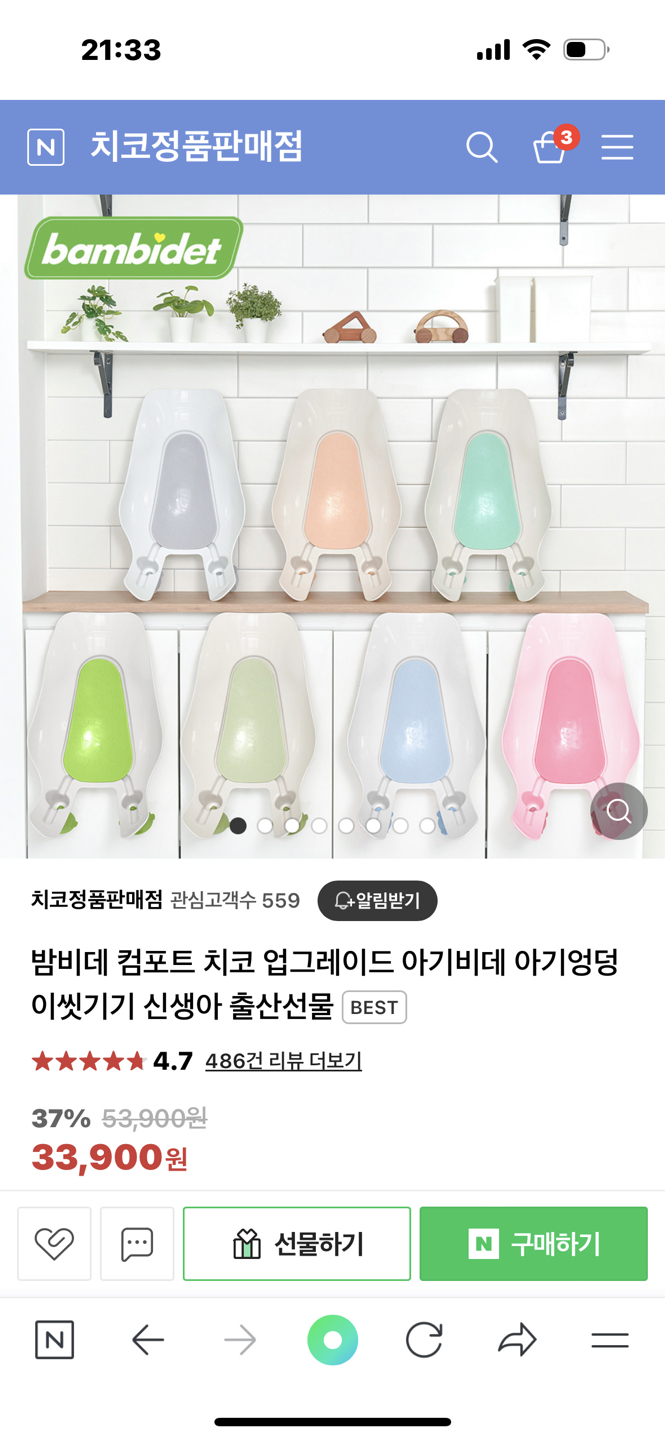Tap the 알림받기 notification button

point(377,901)
